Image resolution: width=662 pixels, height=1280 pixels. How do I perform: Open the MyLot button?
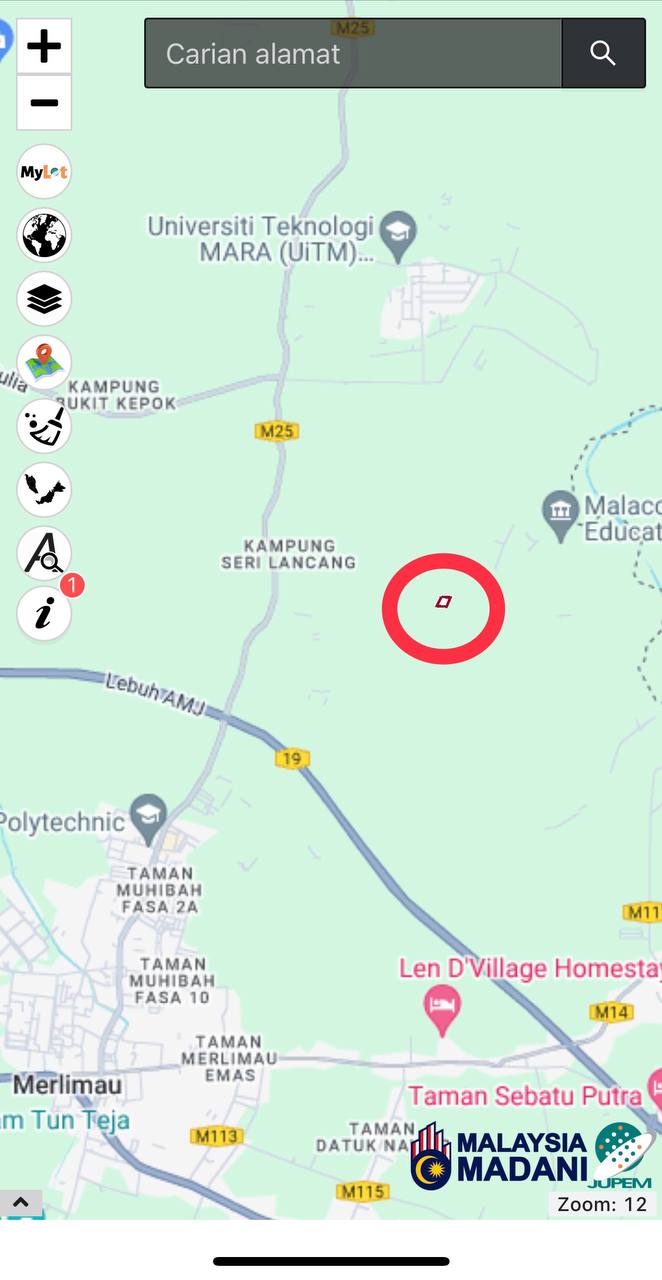pos(44,172)
